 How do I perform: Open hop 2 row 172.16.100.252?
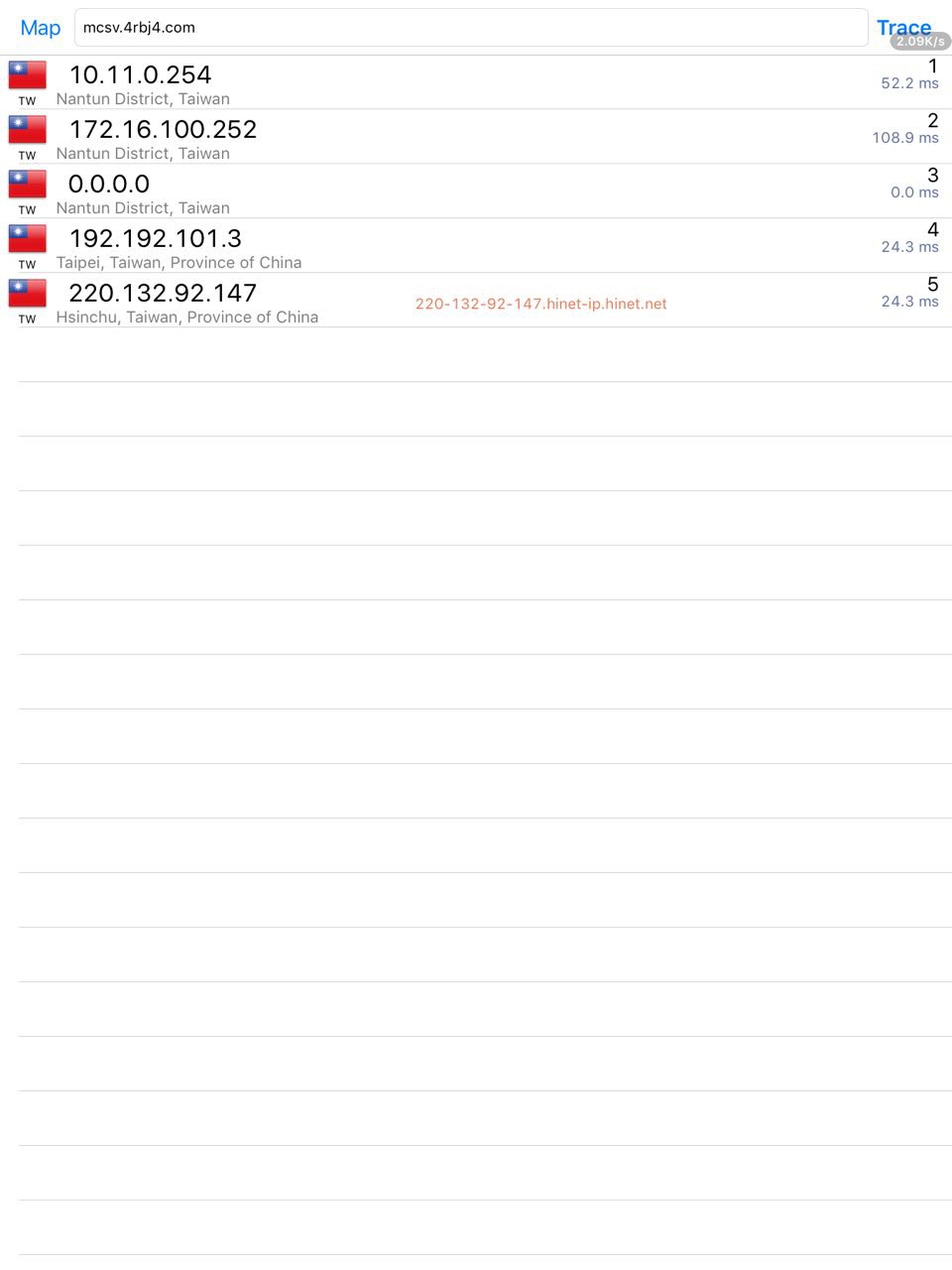tap(476, 138)
